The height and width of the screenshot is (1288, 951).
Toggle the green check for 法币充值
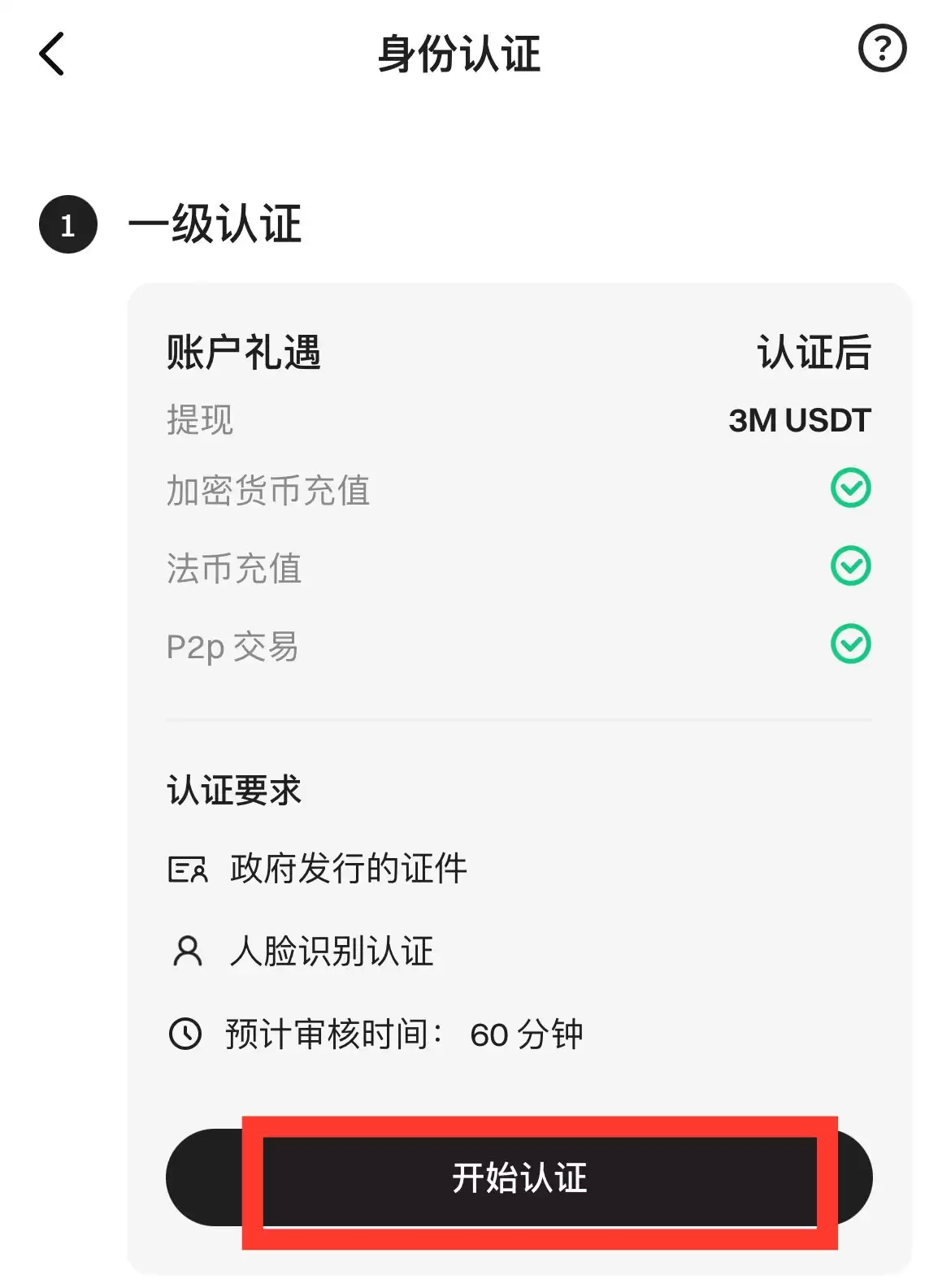coord(849,566)
